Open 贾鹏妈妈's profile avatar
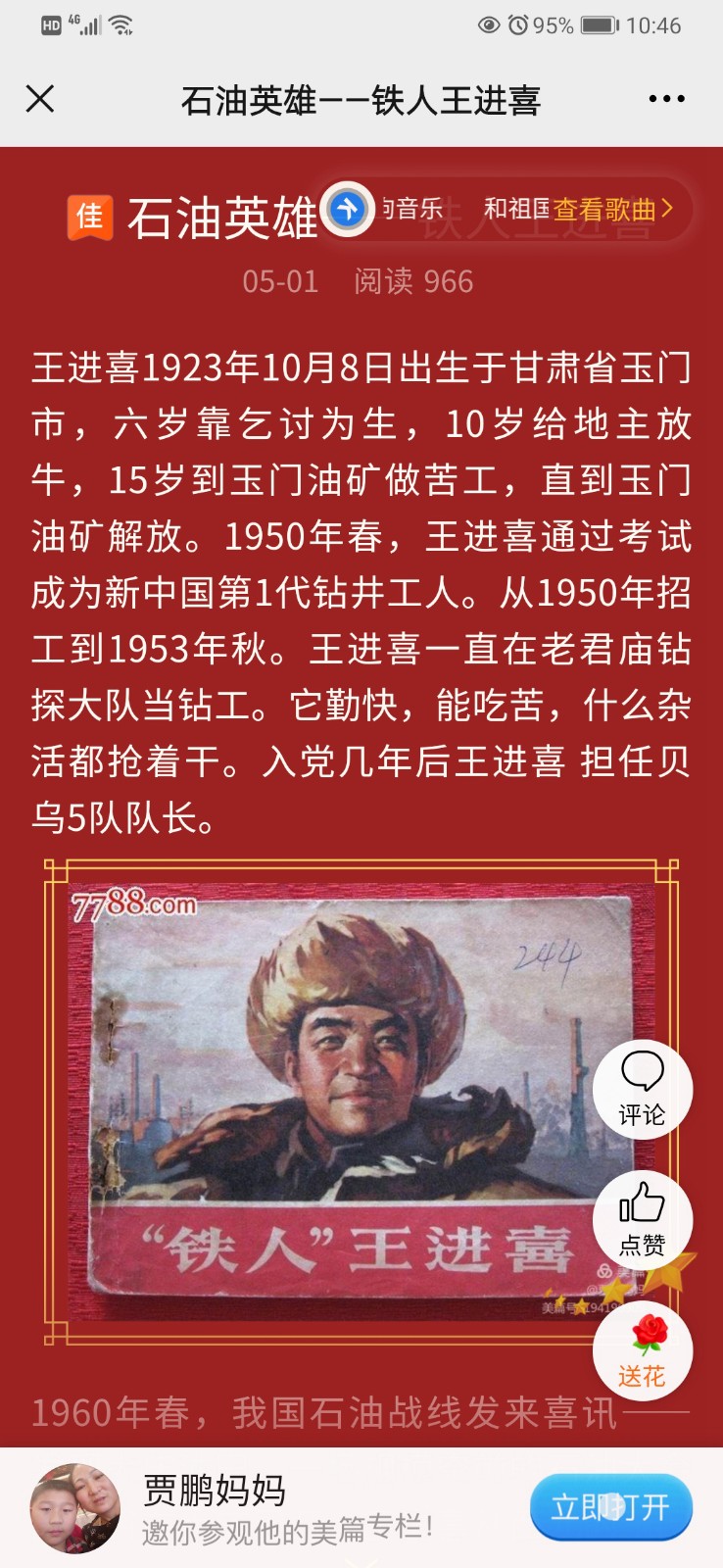The height and width of the screenshot is (1568, 723). 75,1507
